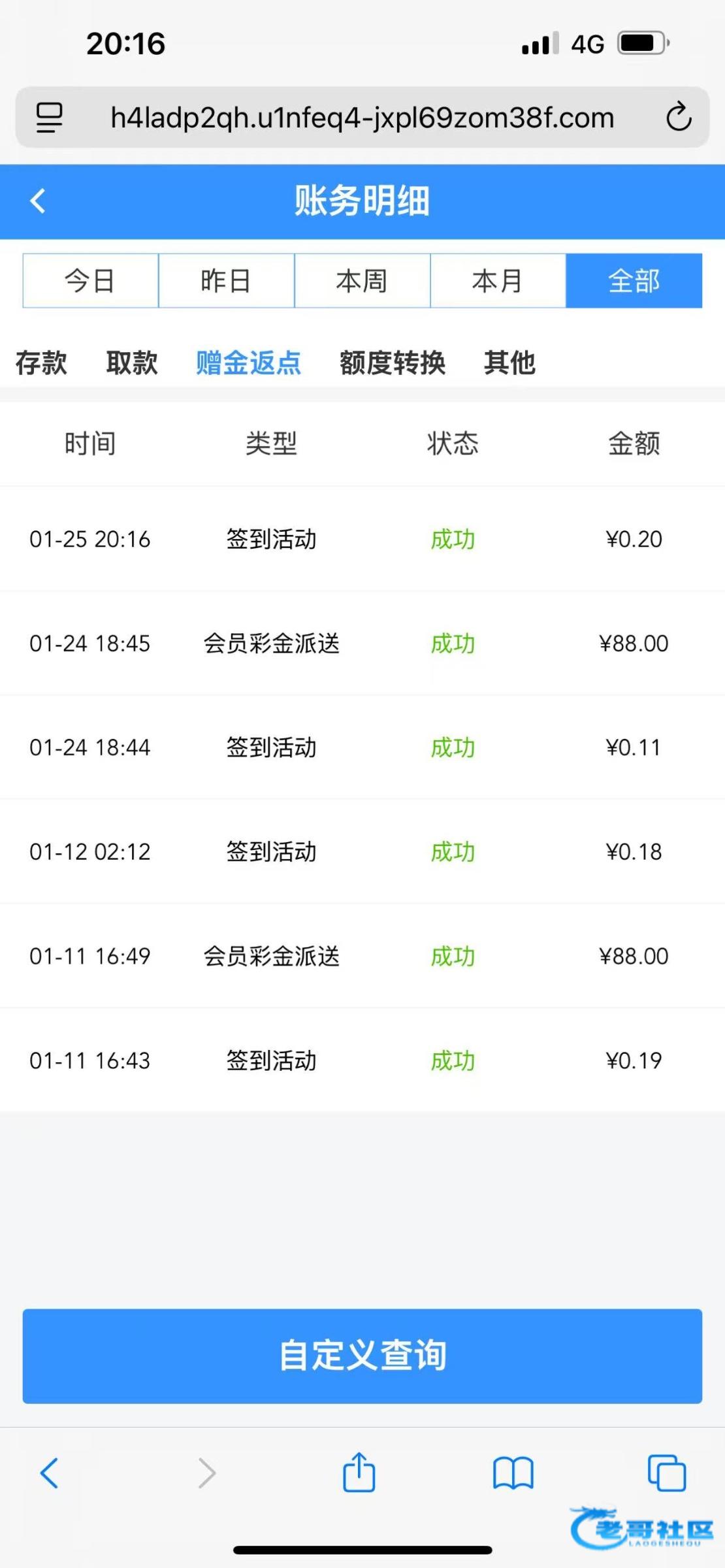Switch to 取款 category
The image size is (725, 1568).
pos(132,363)
